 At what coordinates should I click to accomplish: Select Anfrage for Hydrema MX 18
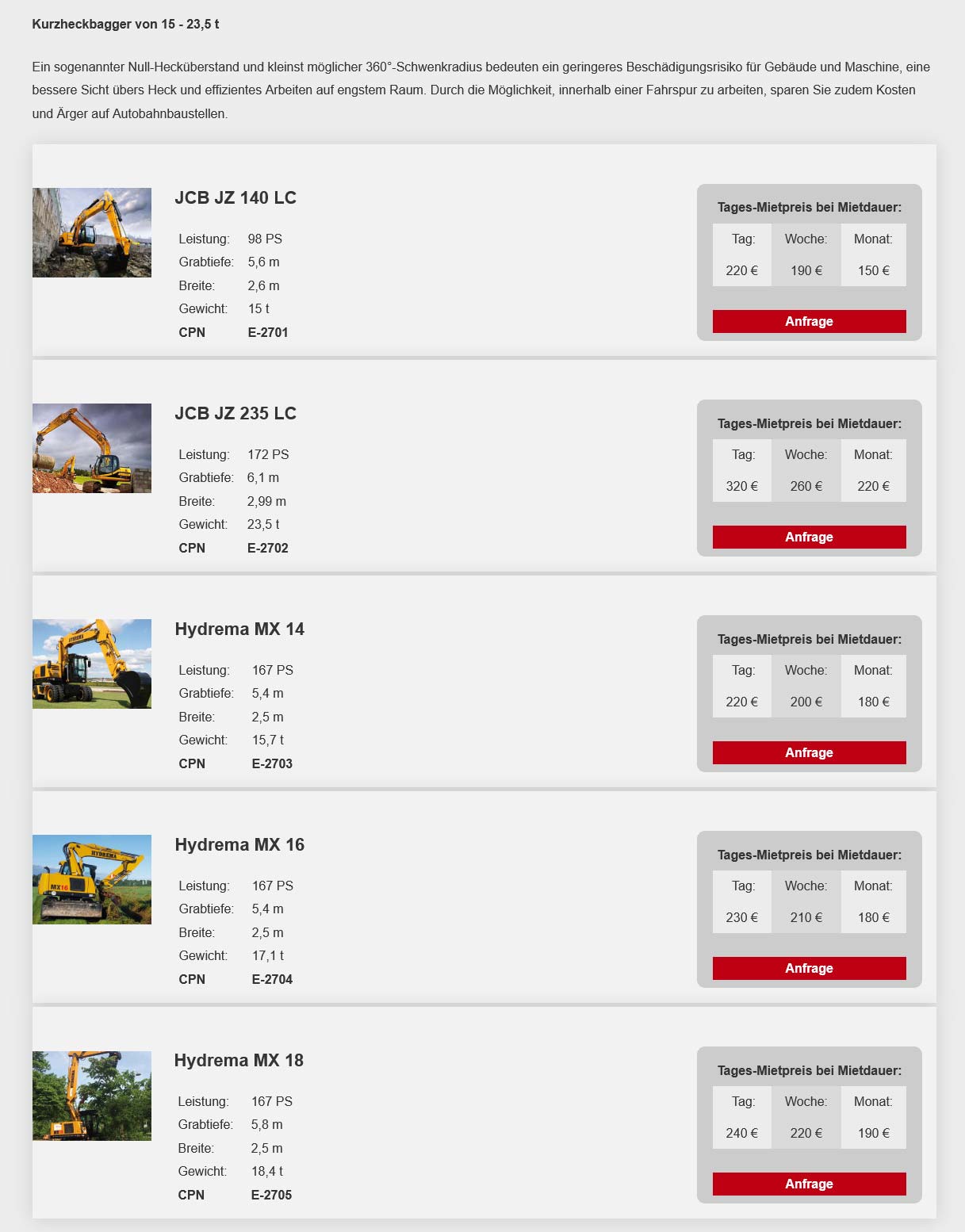click(x=809, y=1184)
